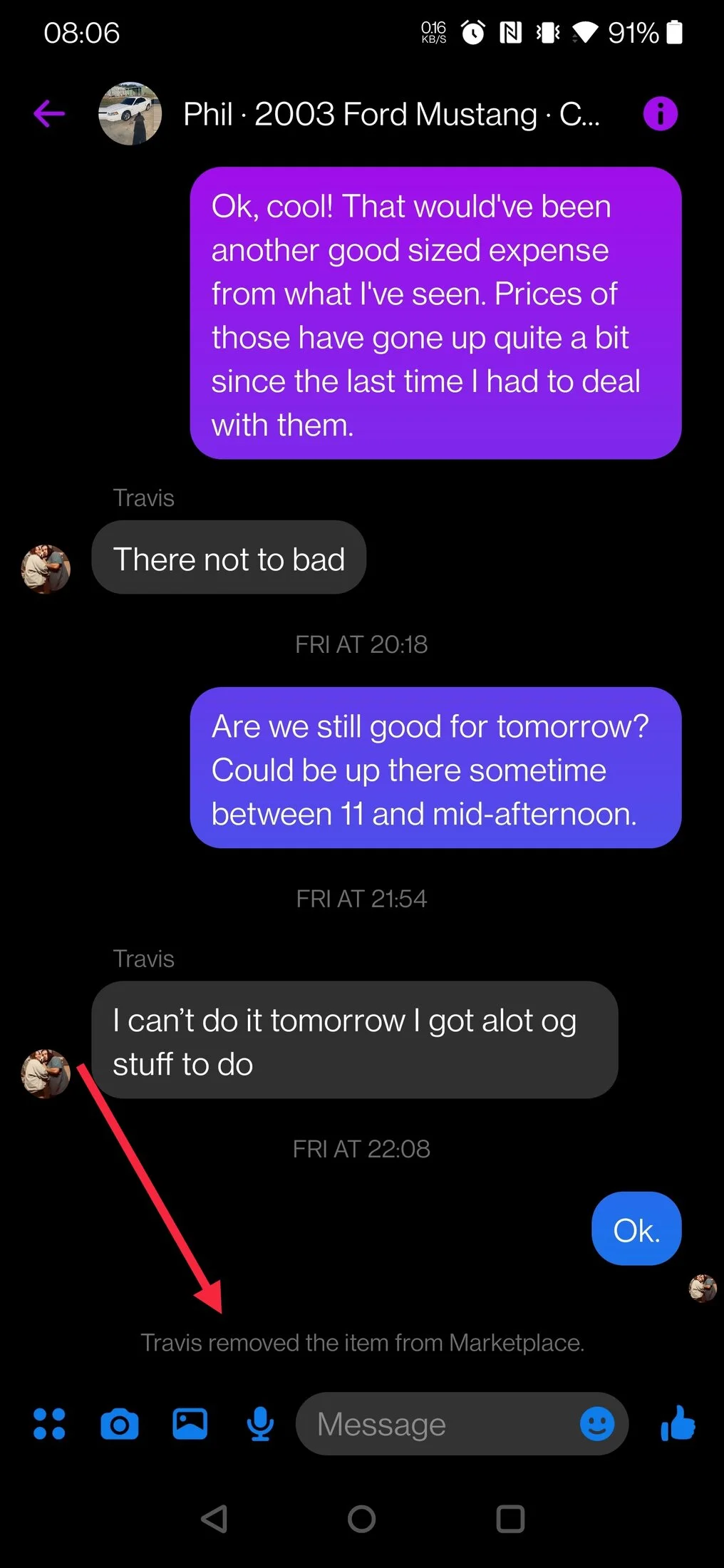Open recent apps with the square button
The width and height of the screenshot is (724, 1568).
pyautogui.click(x=510, y=1519)
